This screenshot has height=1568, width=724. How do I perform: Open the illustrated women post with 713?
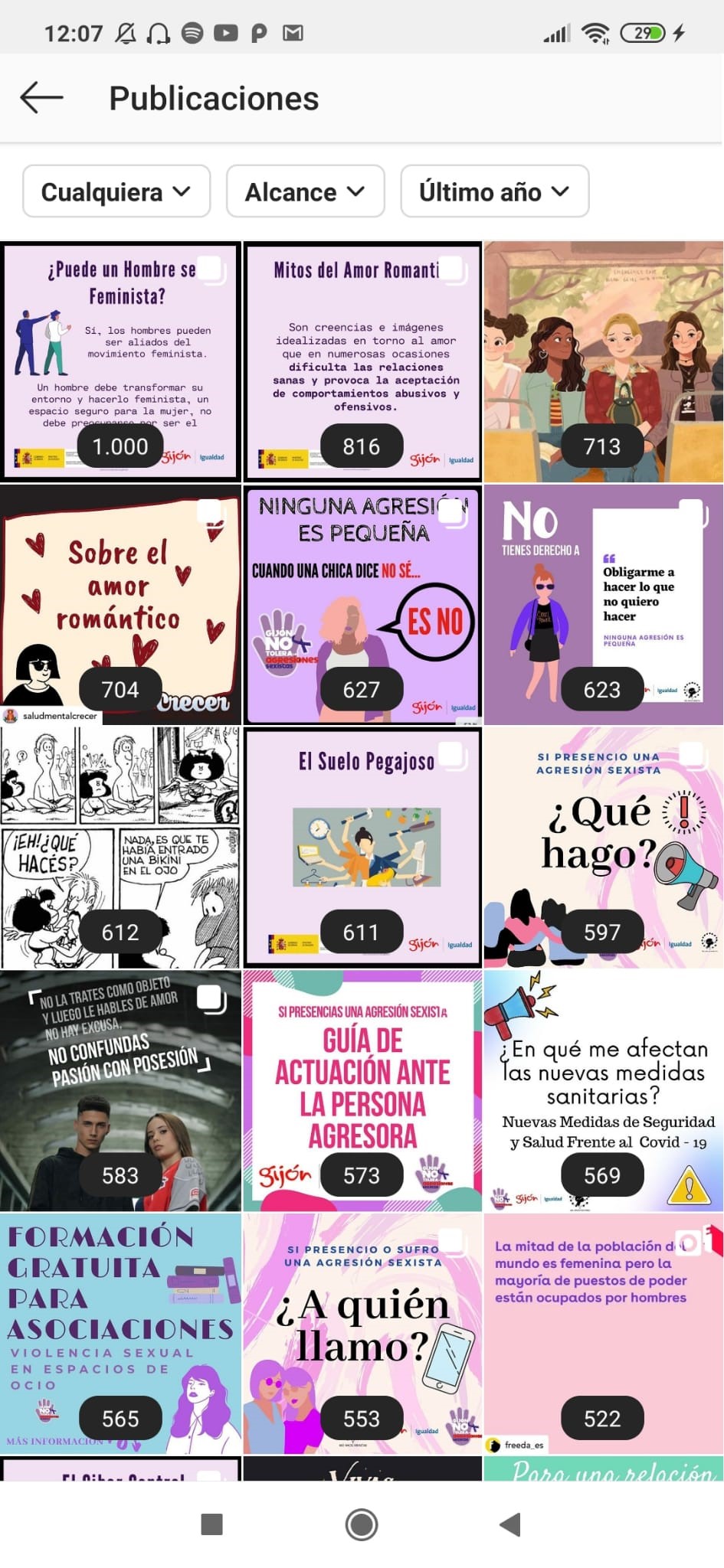[604, 362]
